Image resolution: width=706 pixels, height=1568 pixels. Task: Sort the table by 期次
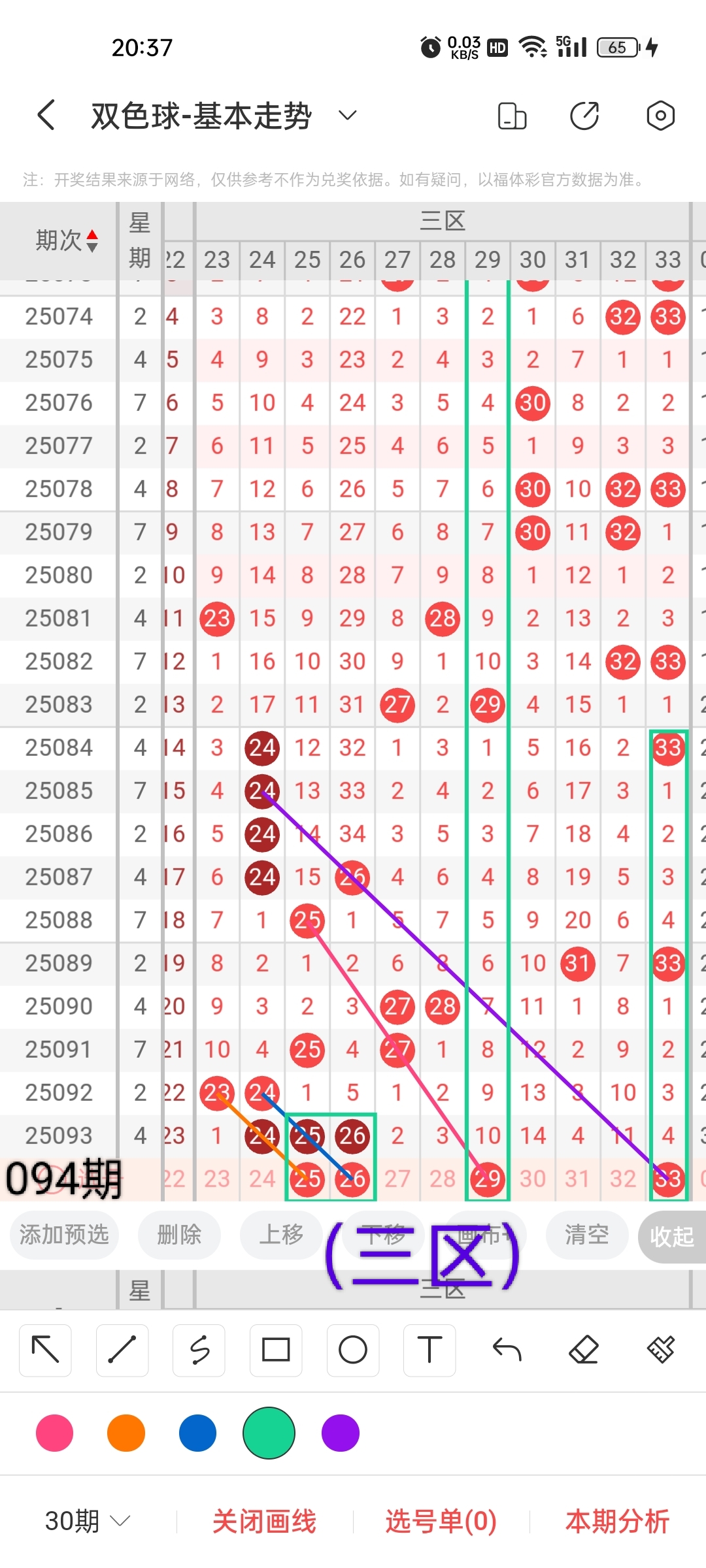67,240
